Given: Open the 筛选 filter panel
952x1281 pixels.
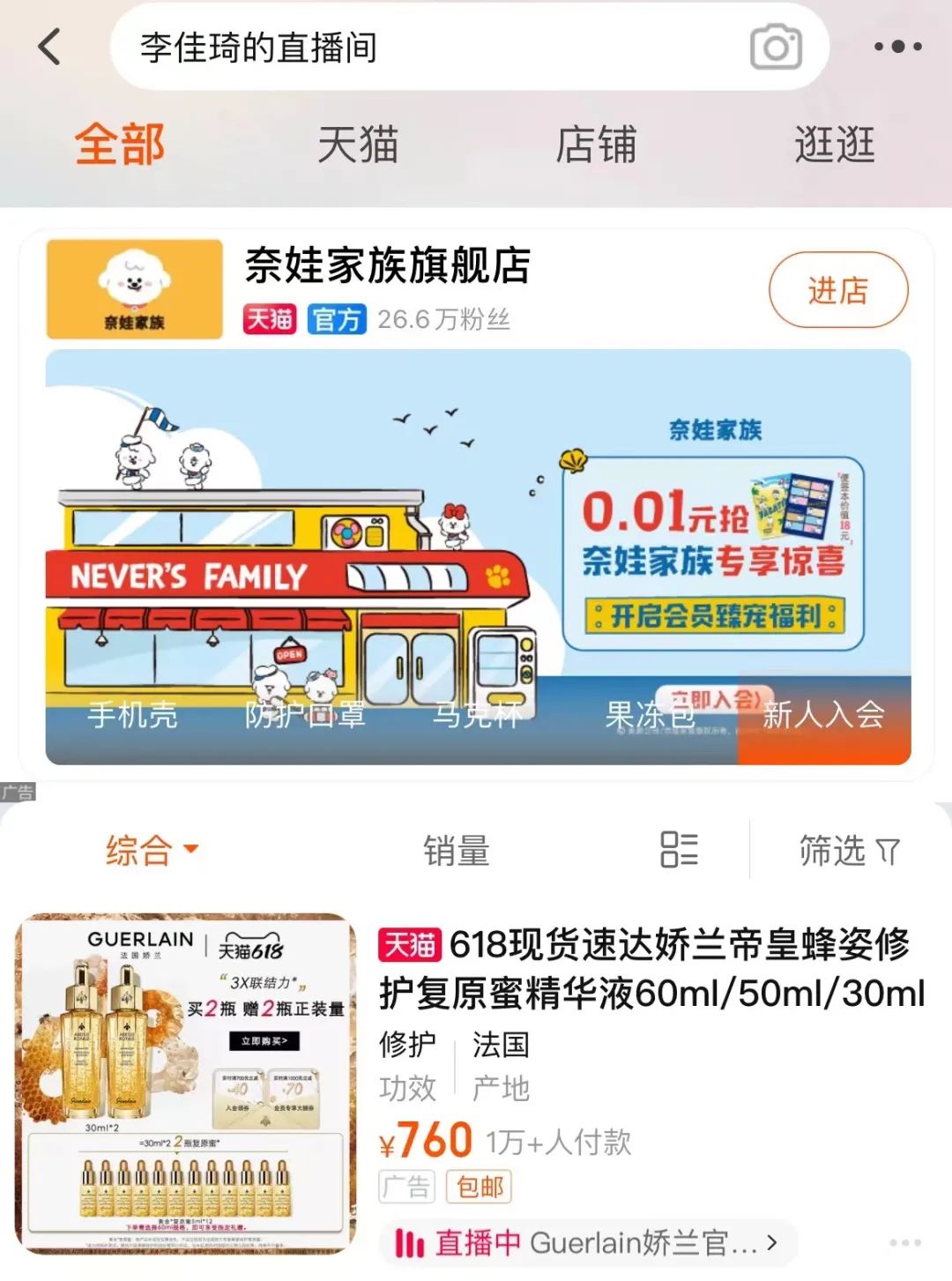Looking at the screenshot, I should 848,851.
